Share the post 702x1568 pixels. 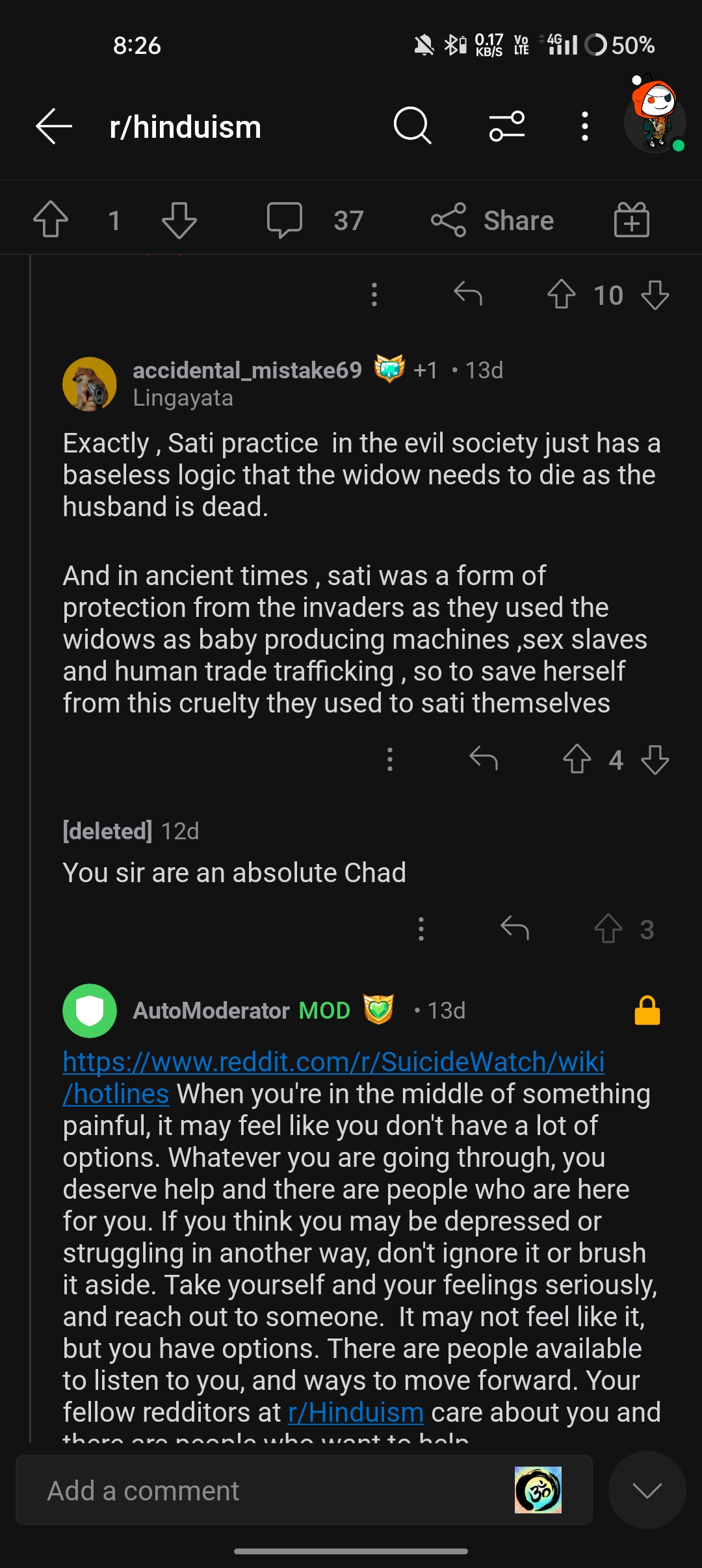(495, 220)
